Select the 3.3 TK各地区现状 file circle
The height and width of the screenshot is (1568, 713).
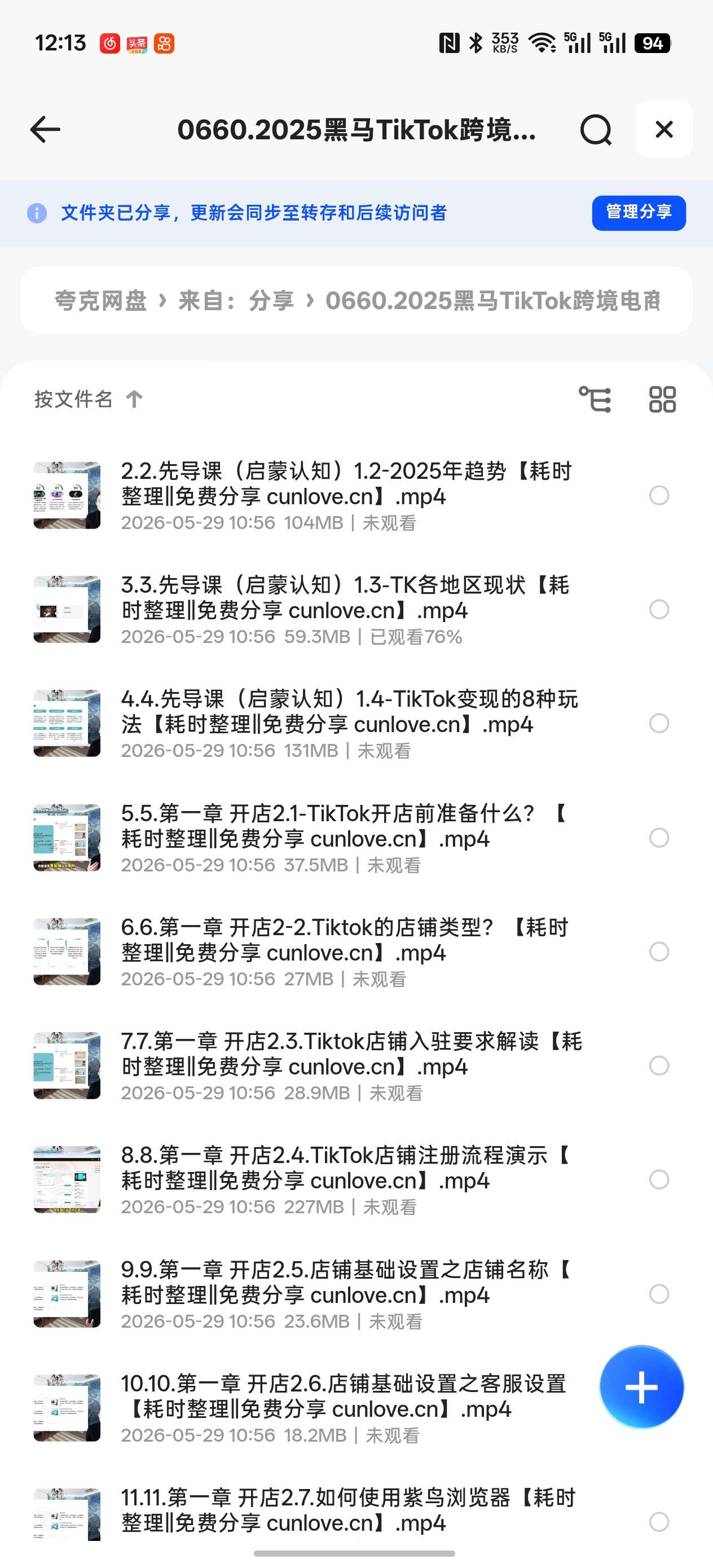(659, 609)
